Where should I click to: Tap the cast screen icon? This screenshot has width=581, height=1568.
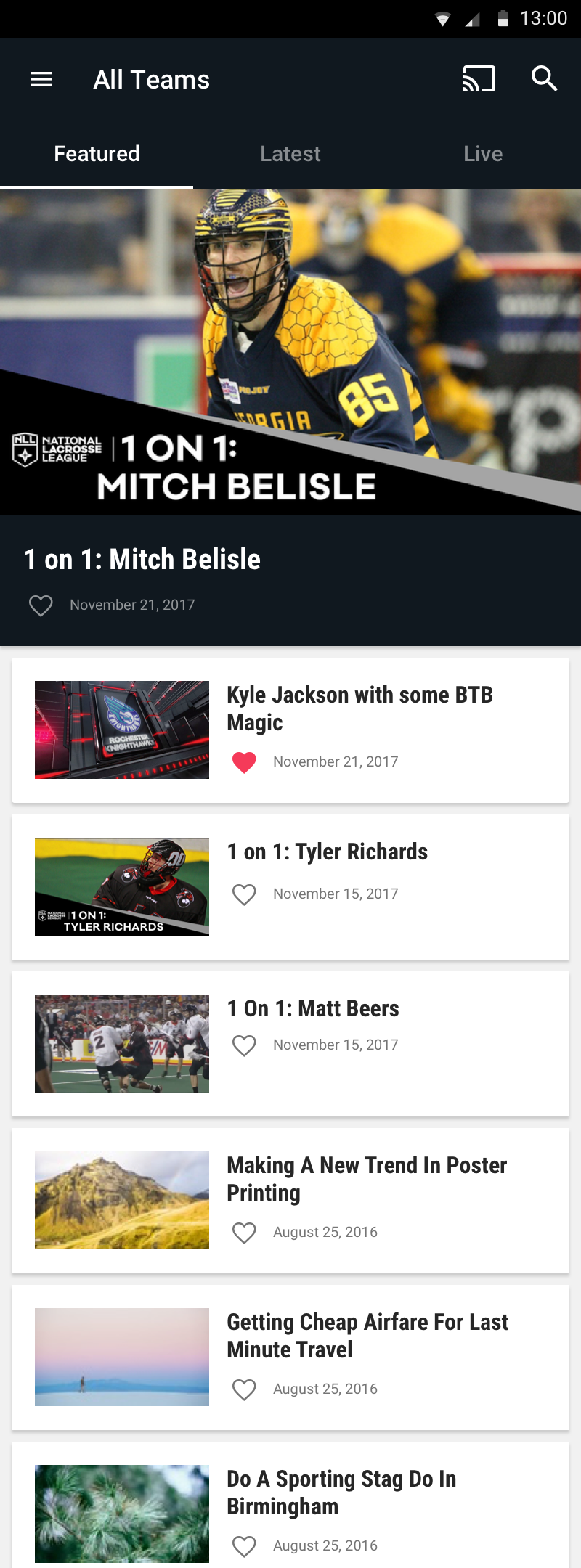coord(479,79)
